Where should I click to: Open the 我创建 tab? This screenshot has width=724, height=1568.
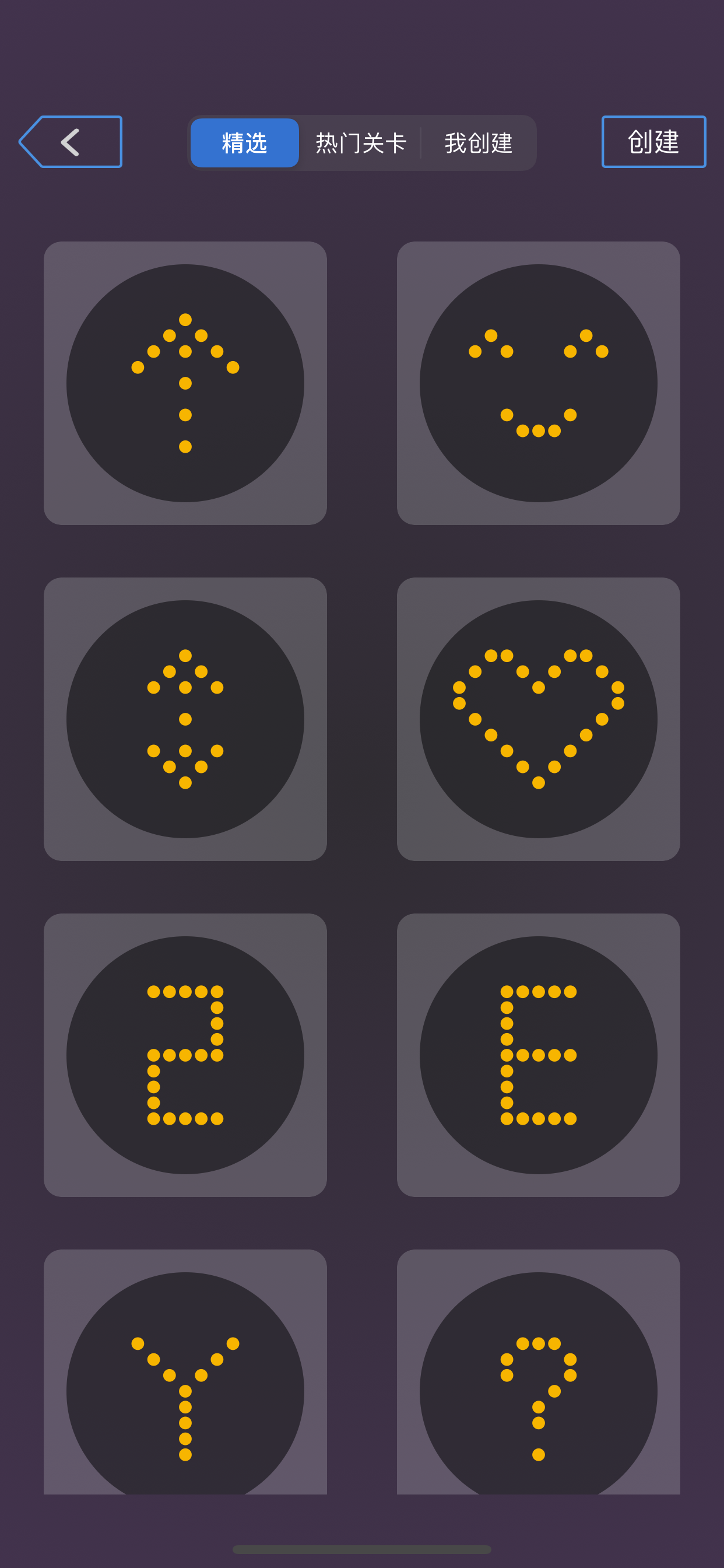(479, 143)
